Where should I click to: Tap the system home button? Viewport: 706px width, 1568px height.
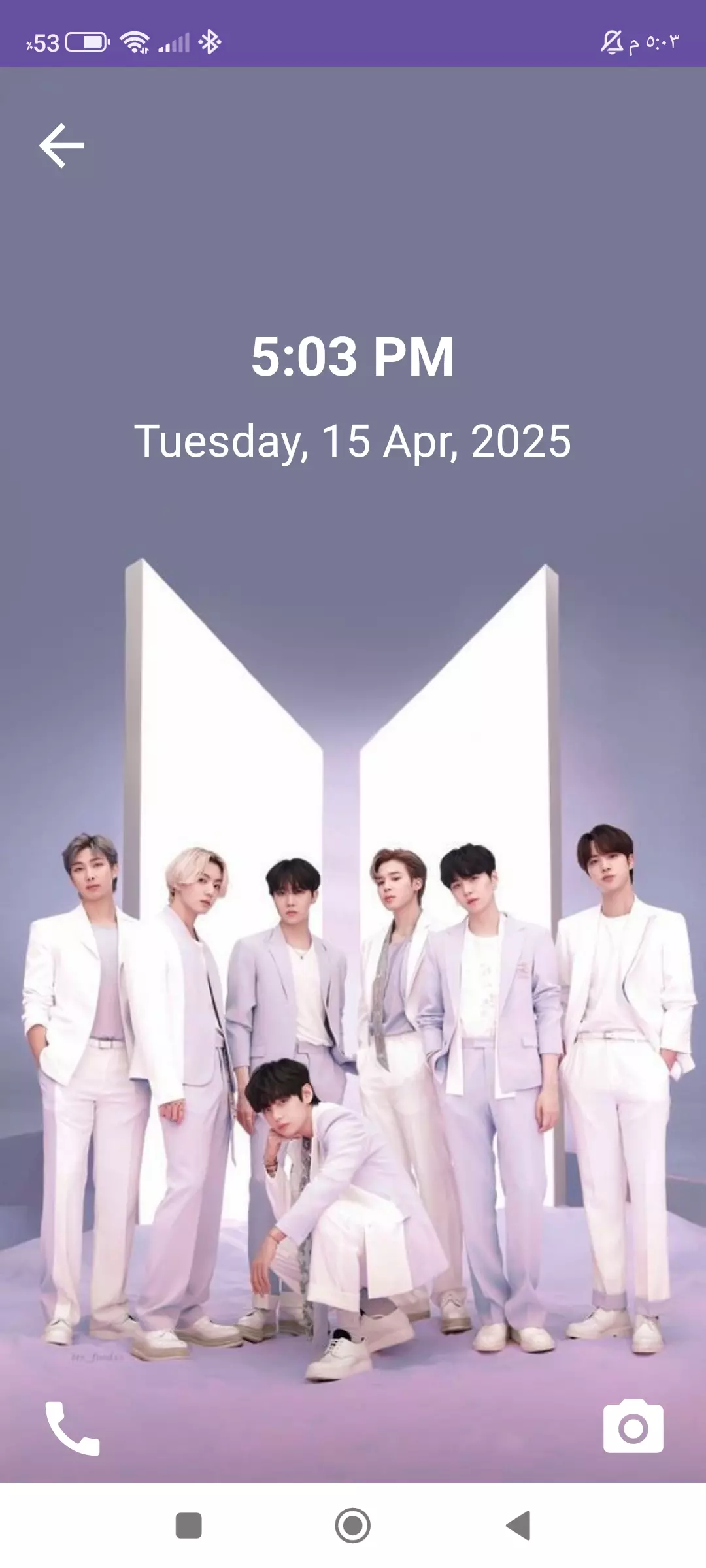(352, 1526)
